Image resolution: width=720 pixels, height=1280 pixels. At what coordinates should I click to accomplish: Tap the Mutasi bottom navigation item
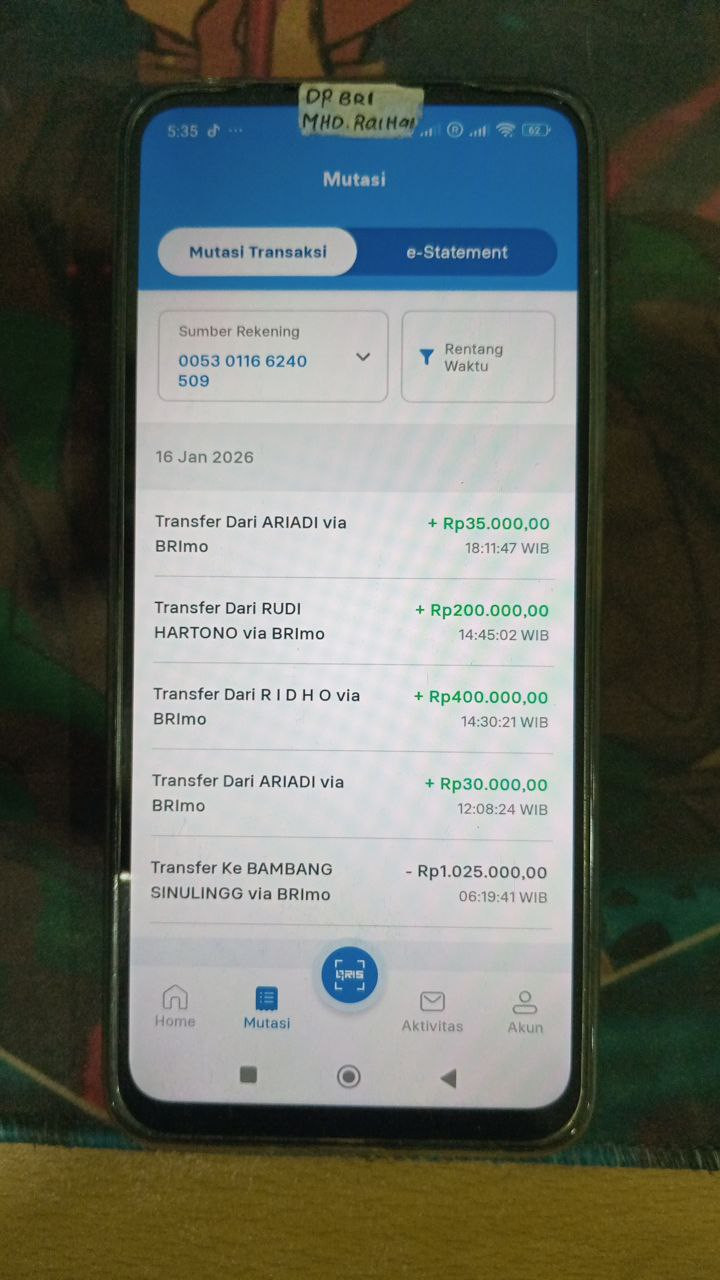pyautogui.click(x=267, y=1009)
